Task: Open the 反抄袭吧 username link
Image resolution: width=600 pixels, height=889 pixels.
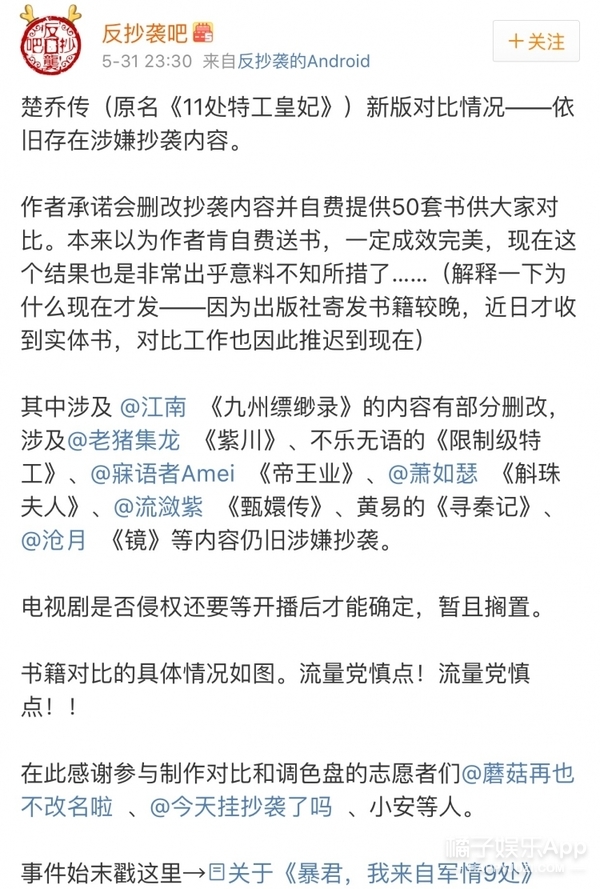Action: (x=145, y=31)
